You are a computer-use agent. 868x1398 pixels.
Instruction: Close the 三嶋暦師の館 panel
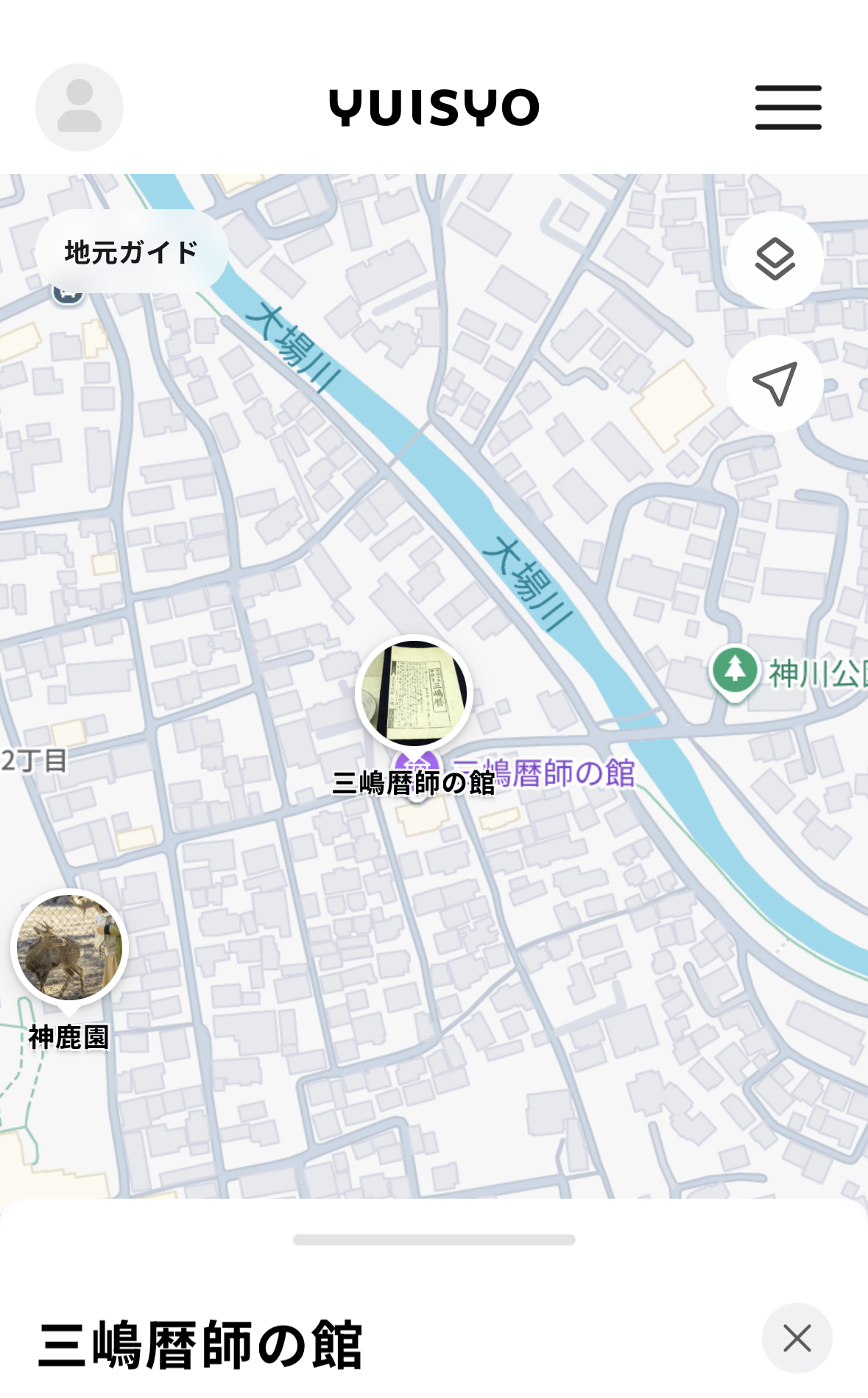pos(797,1338)
